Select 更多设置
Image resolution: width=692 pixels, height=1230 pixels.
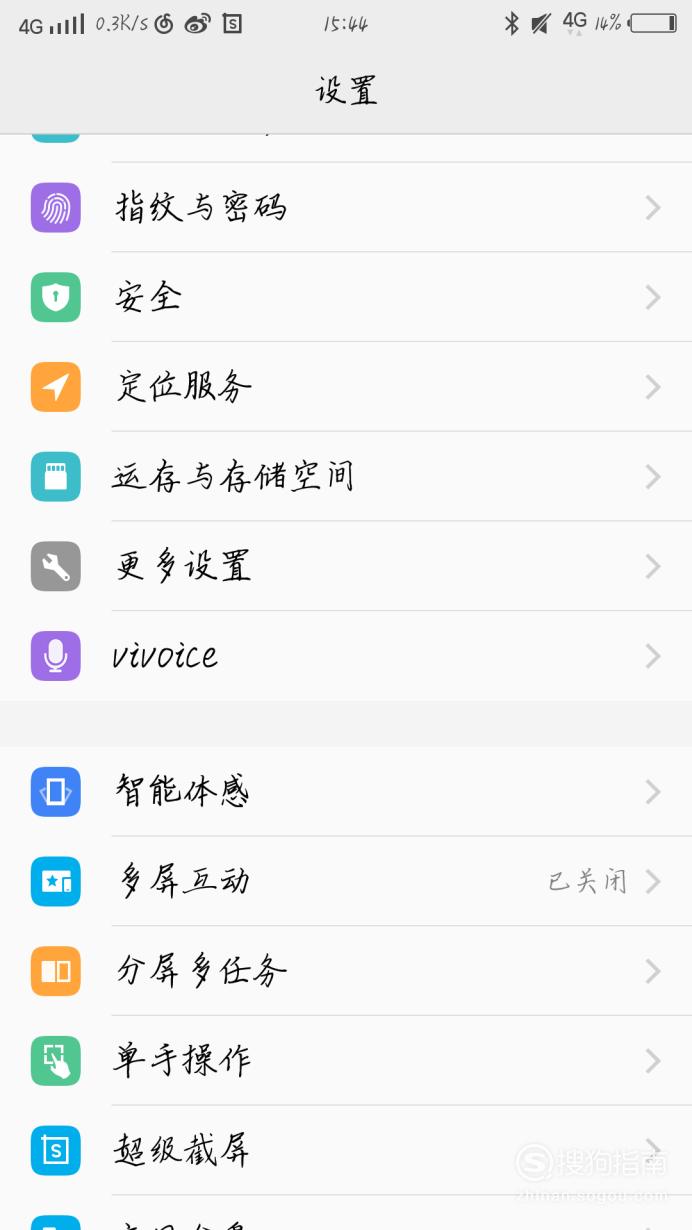(346, 566)
